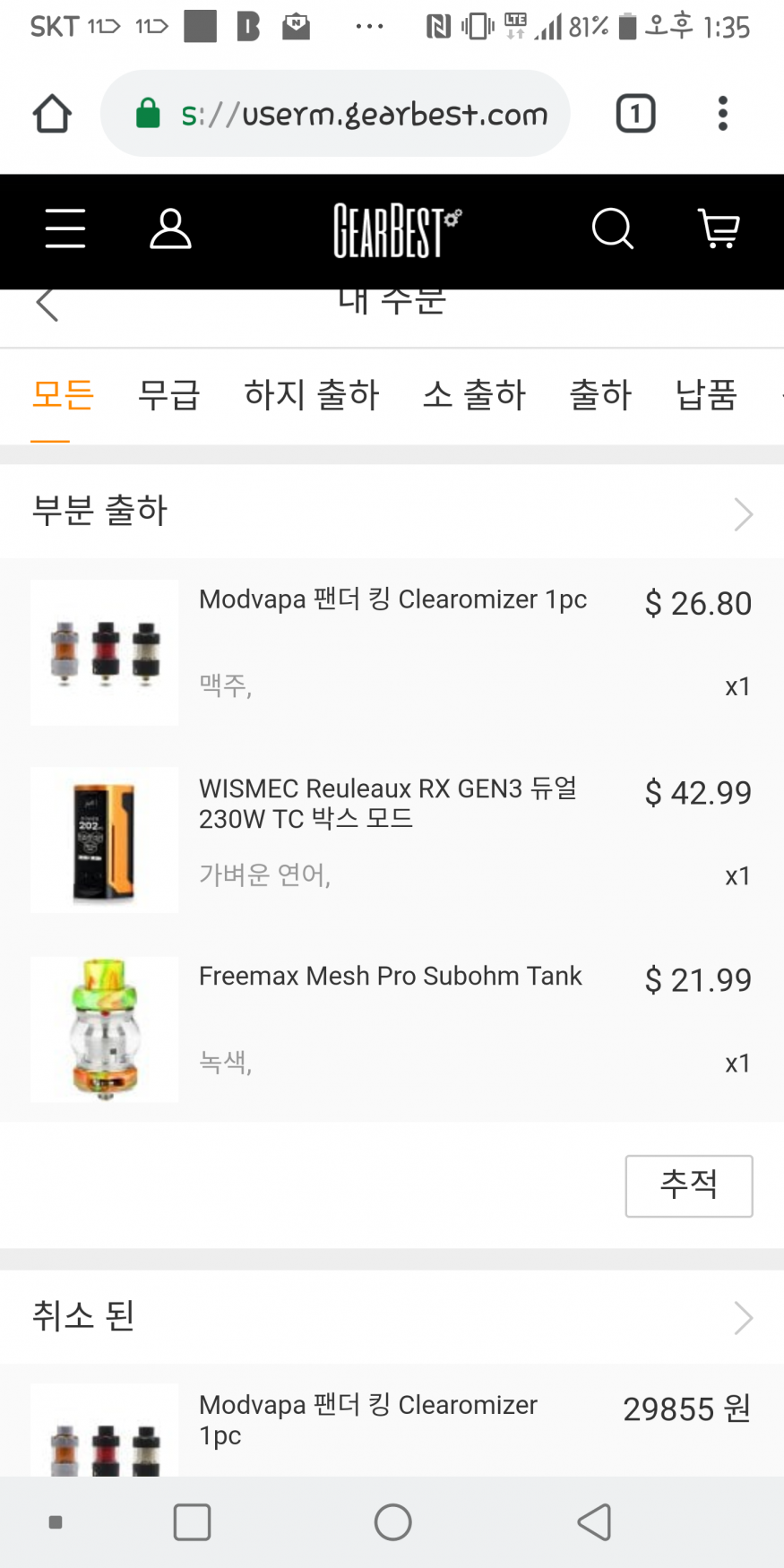Open the shopping cart
The image size is (784, 1568).
tap(719, 229)
